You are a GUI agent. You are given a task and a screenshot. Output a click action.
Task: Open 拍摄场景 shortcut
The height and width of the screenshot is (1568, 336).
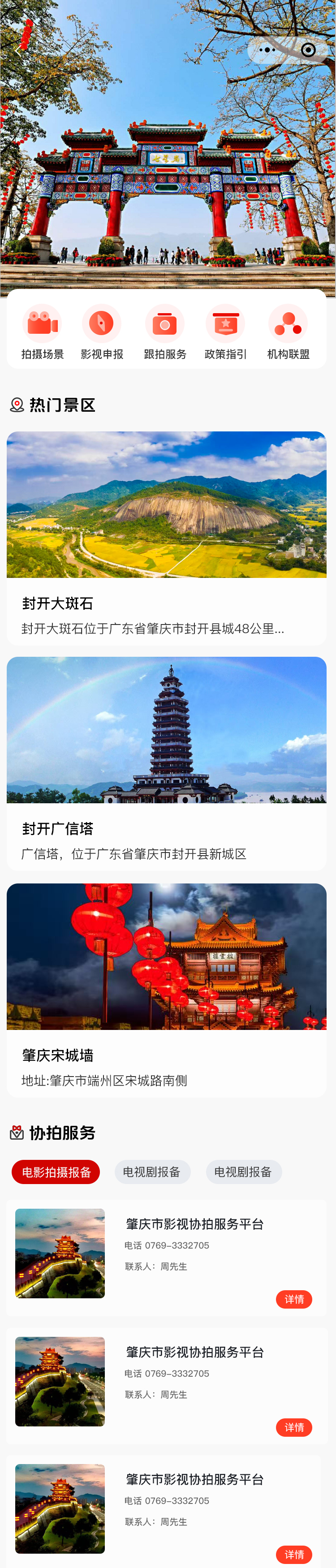42,332
